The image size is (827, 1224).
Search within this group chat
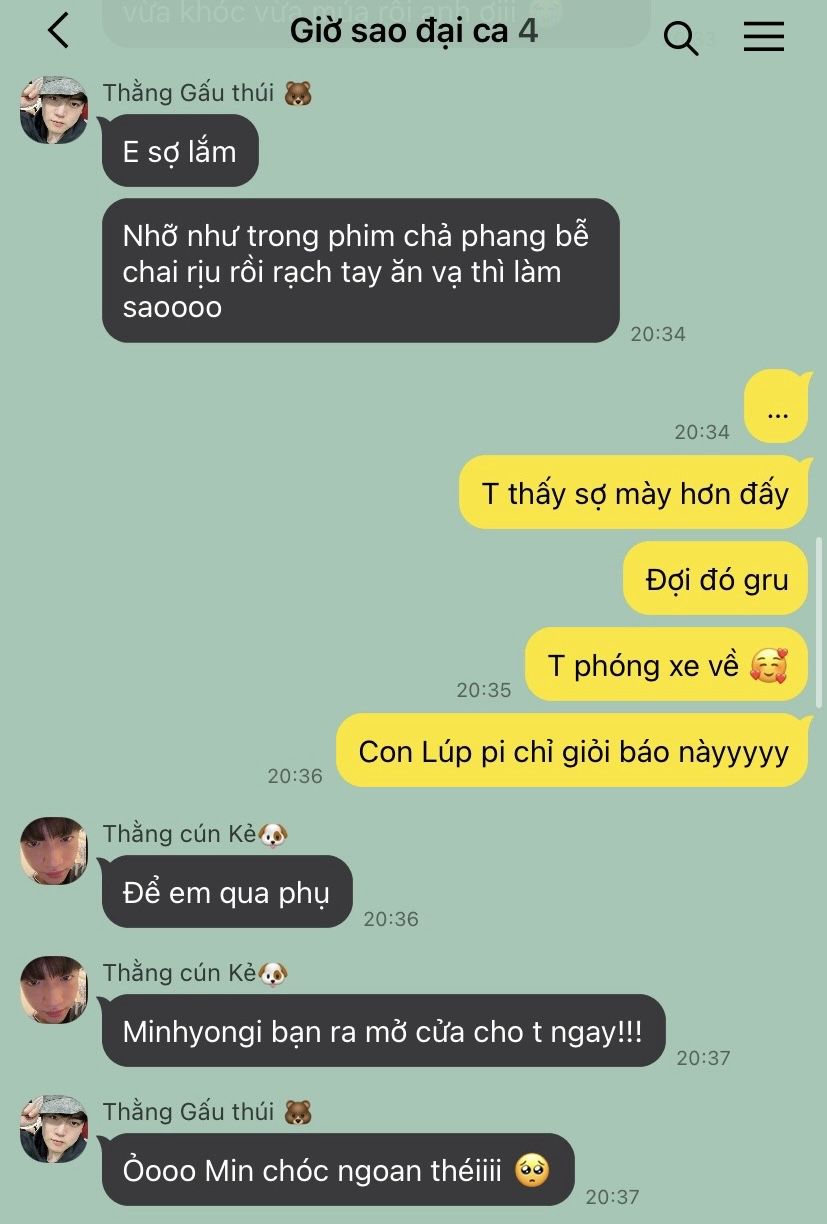pos(680,38)
